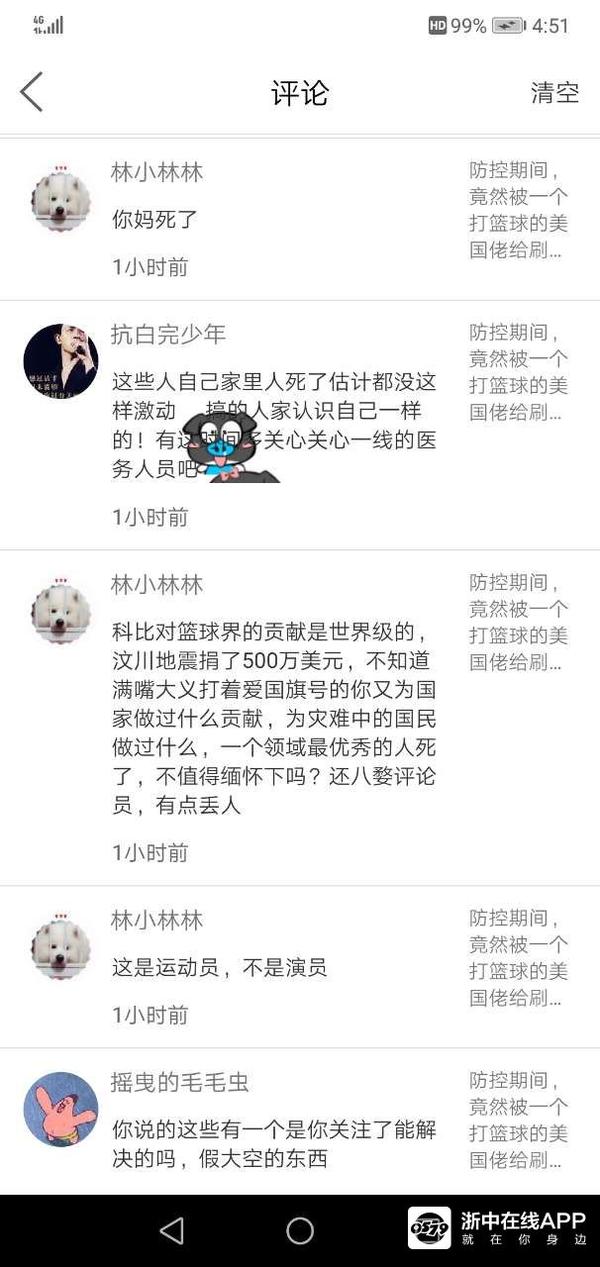View original post beside 抗白完少年's comment

(x=519, y=372)
